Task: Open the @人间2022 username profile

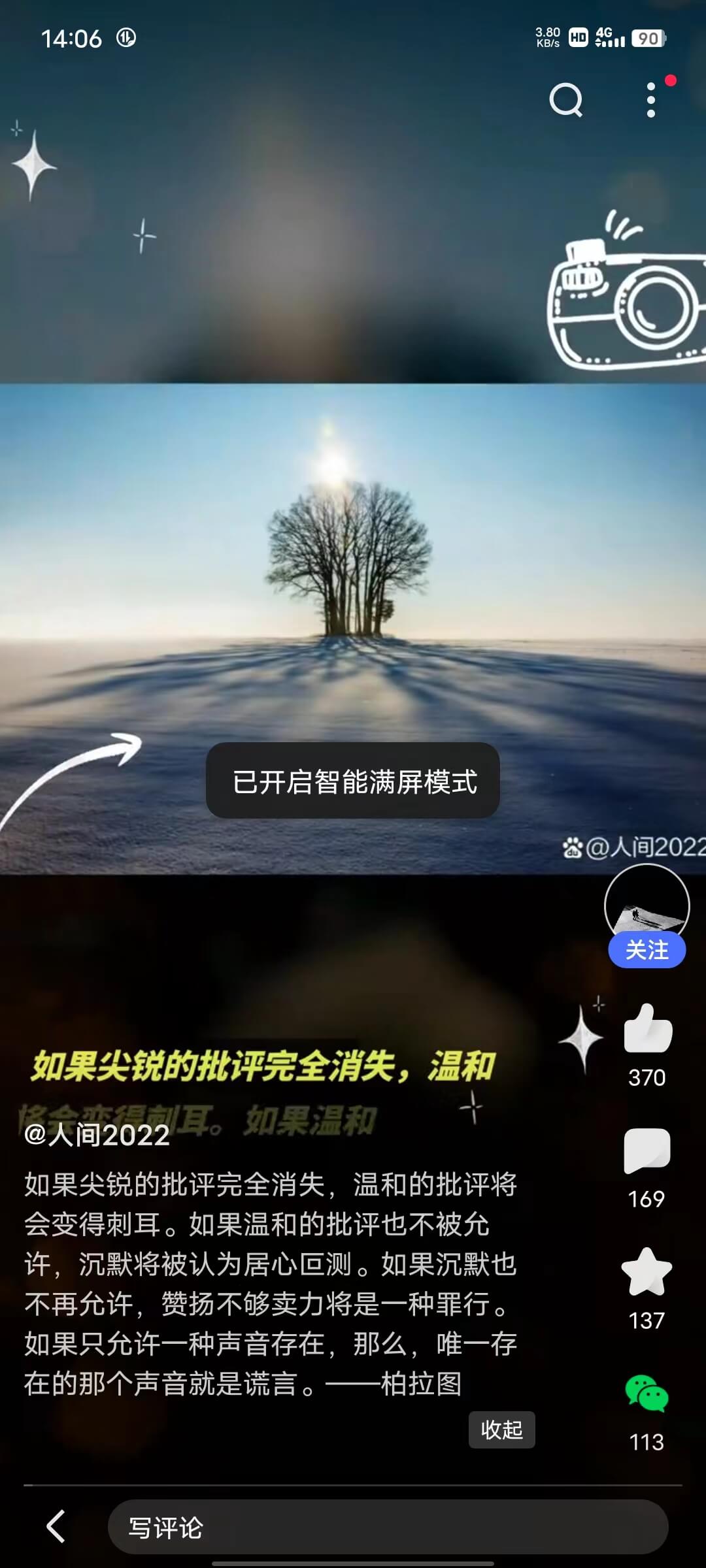Action: pyautogui.click(x=97, y=1135)
